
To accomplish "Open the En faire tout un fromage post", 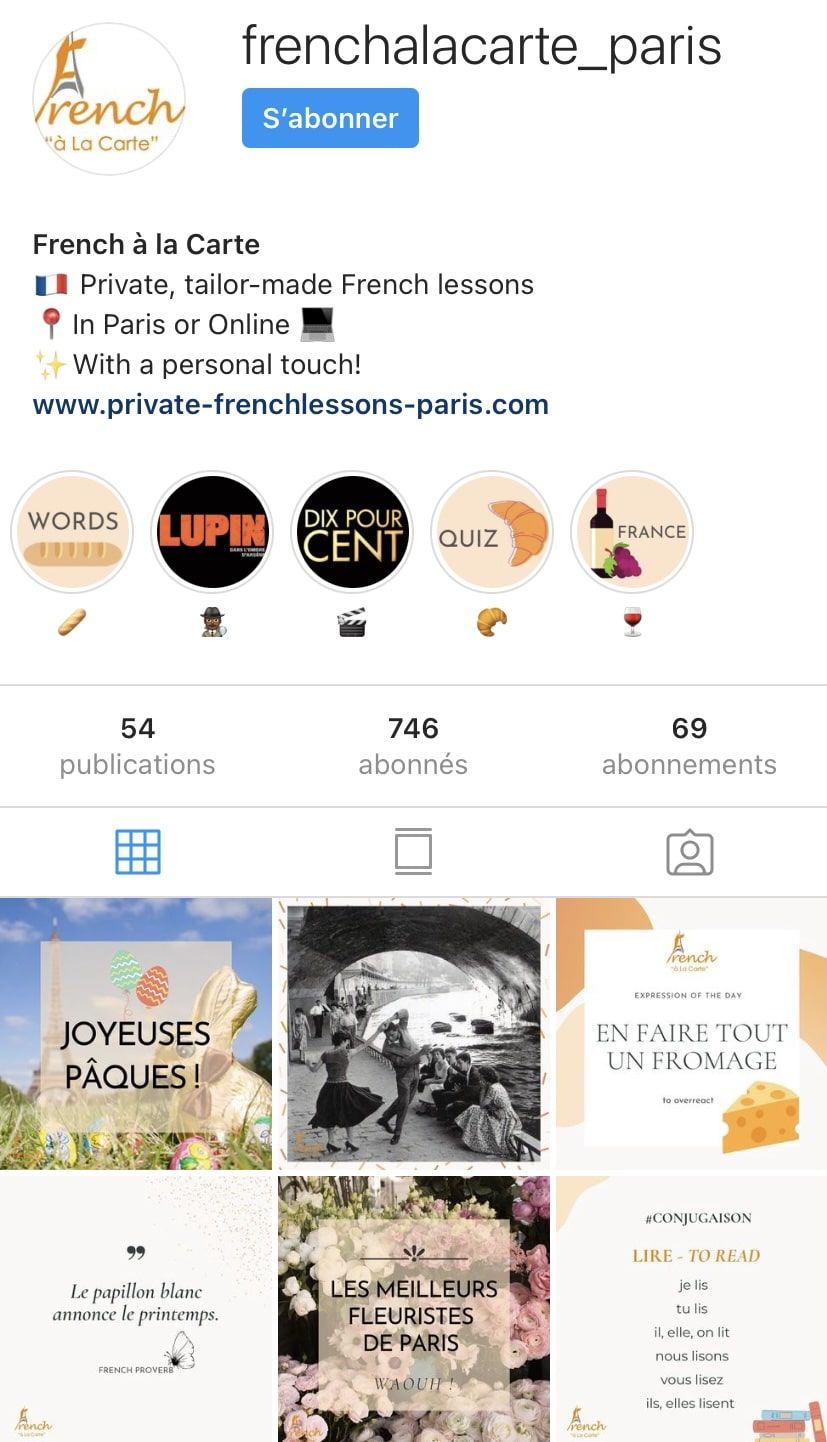I will point(692,1033).
